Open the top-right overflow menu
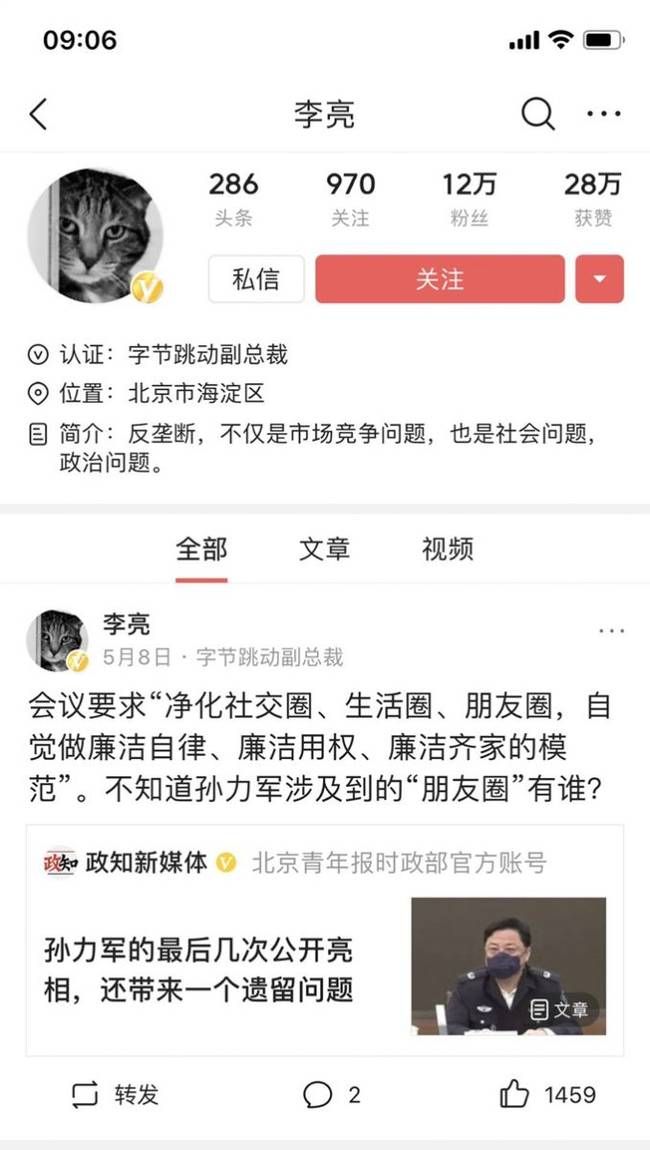The image size is (650, 1150). 604,114
